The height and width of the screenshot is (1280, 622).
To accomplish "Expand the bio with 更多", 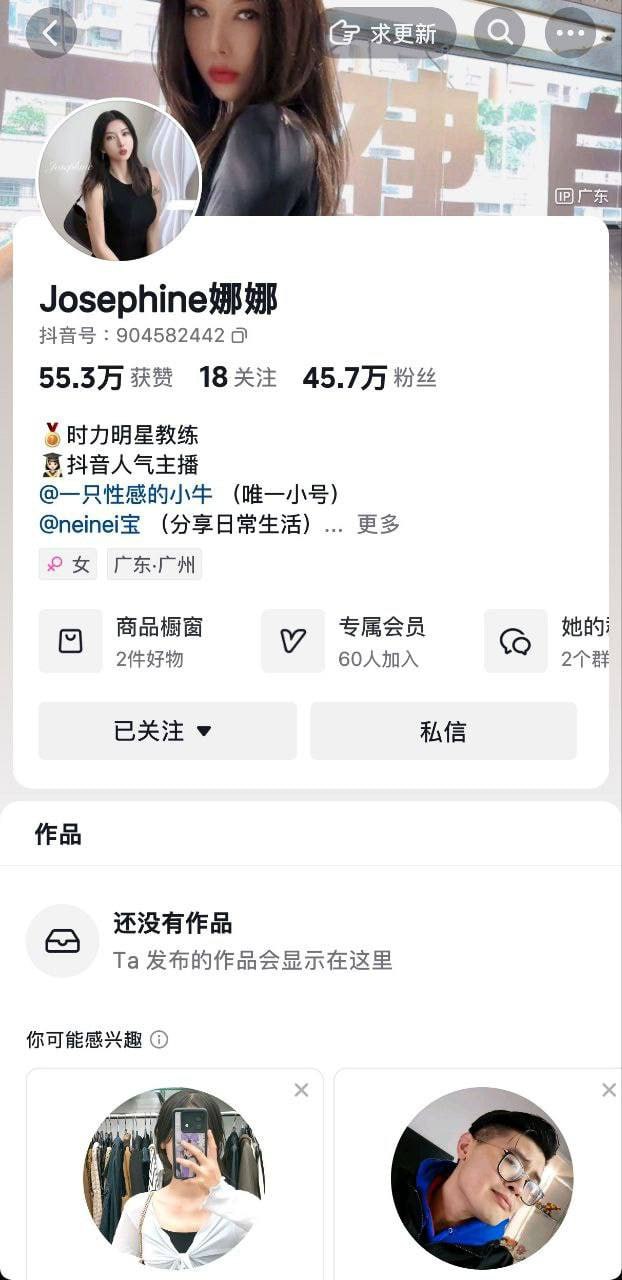I will click(378, 524).
